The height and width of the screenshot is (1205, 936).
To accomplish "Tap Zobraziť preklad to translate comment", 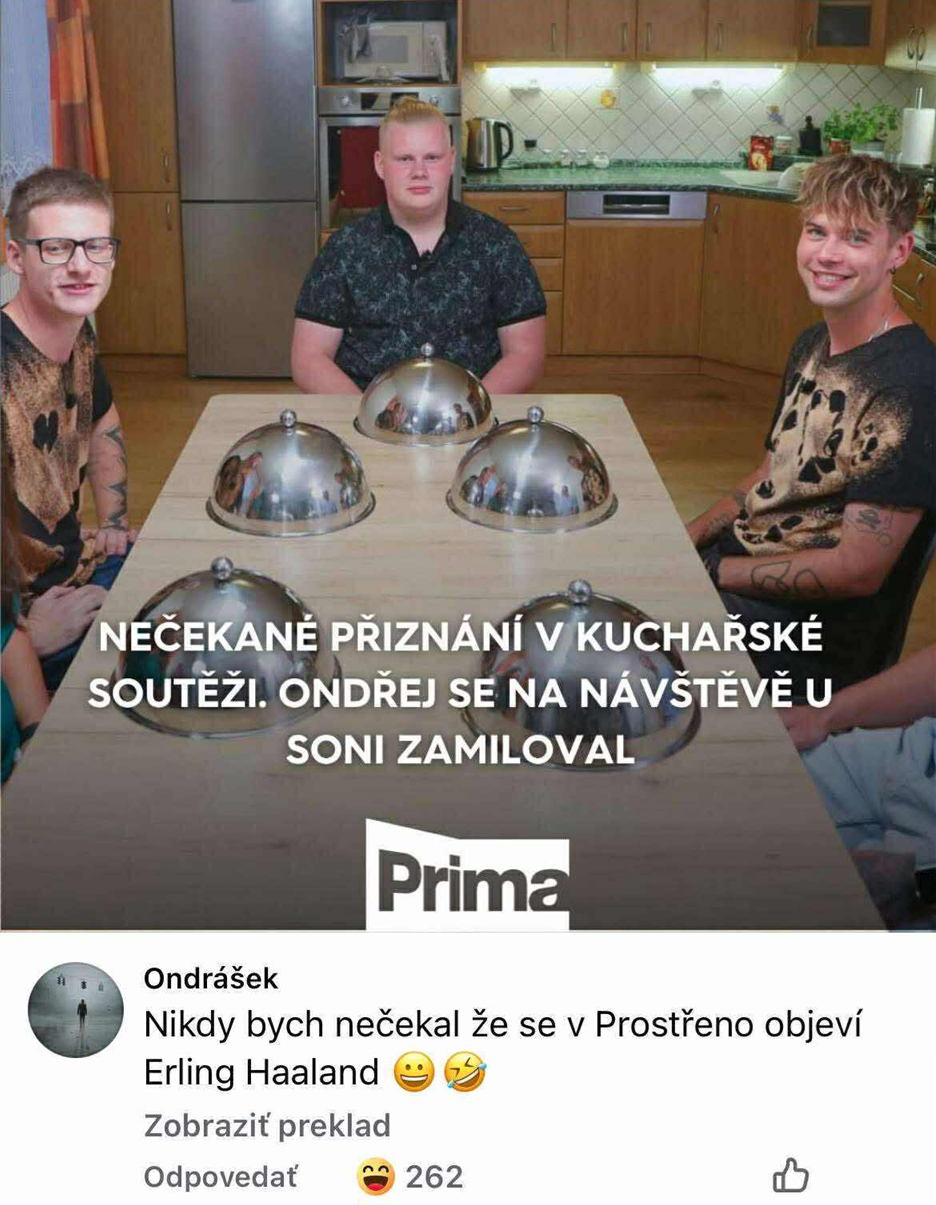I will 267,1125.
